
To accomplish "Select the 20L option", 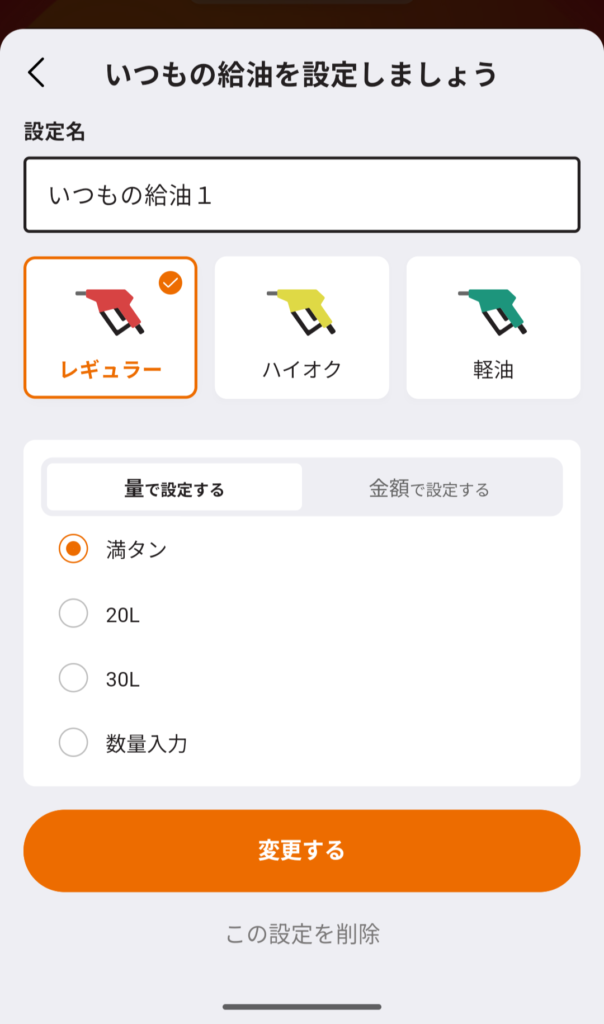I will click(74, 614).
